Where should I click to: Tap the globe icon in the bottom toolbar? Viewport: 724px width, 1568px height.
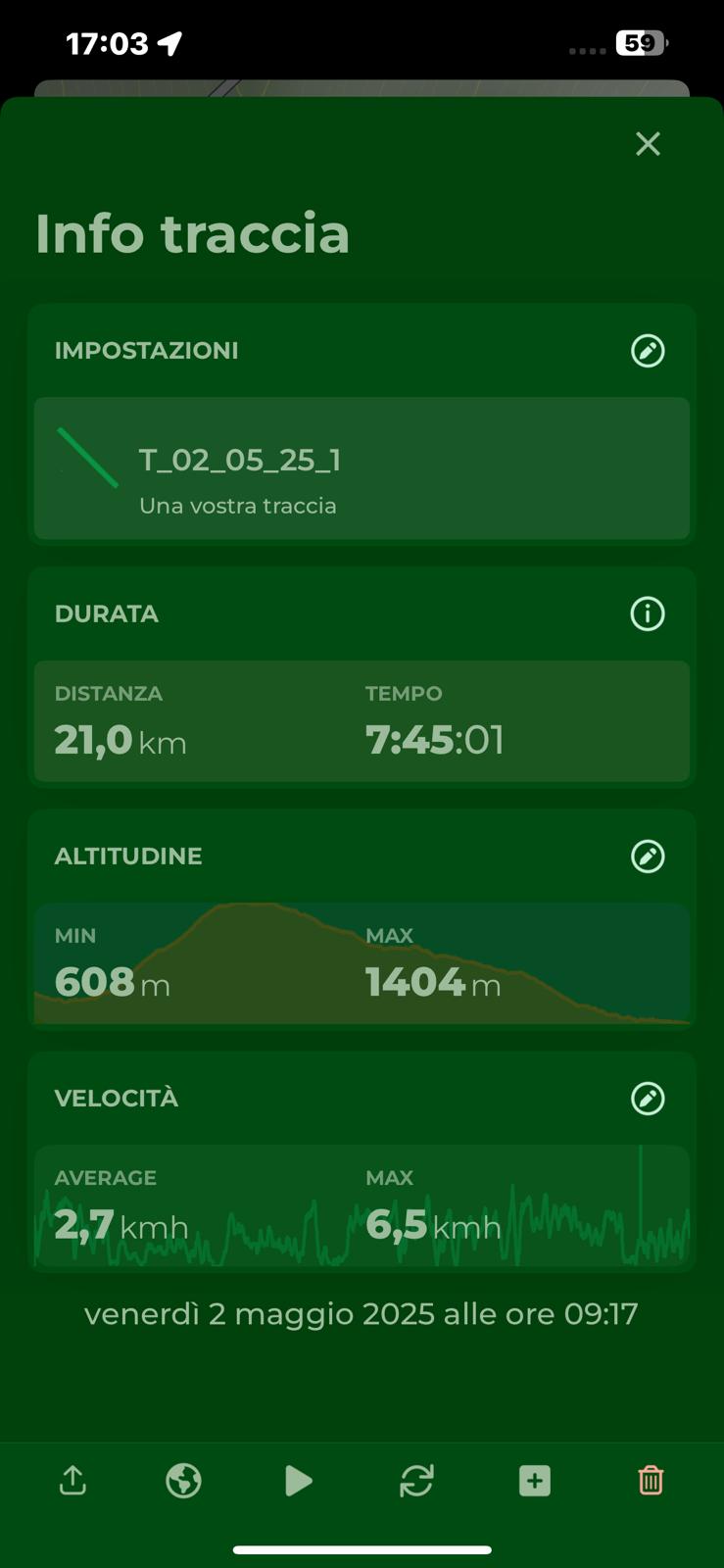(184, 1481)
